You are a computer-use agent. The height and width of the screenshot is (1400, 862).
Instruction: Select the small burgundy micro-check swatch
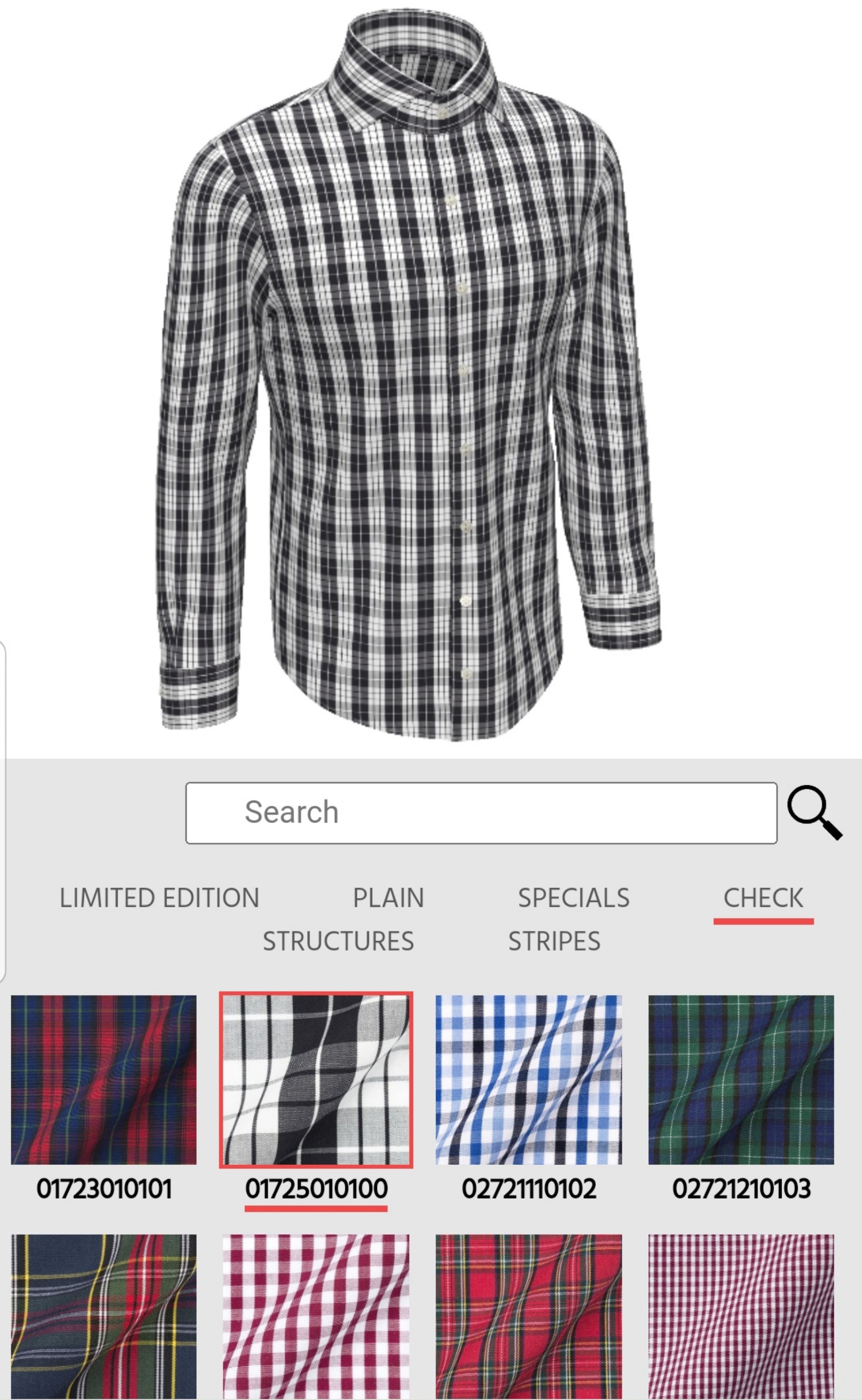click(x=741, y=1316)
